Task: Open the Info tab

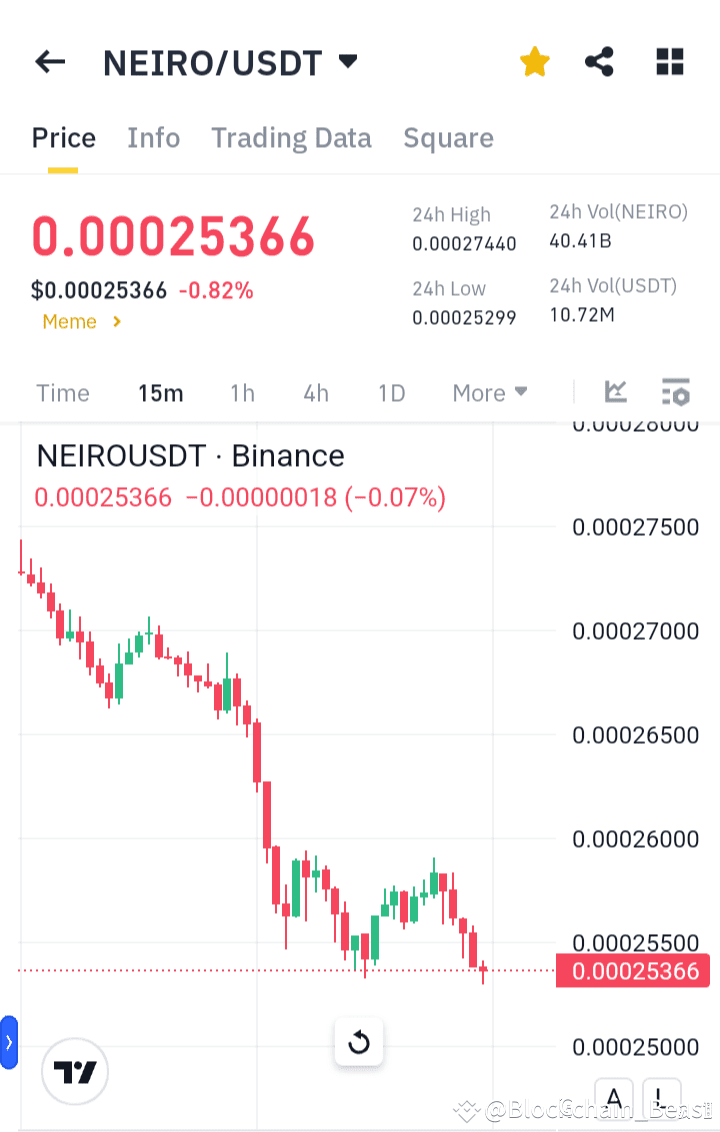Action: coord(153,138)
